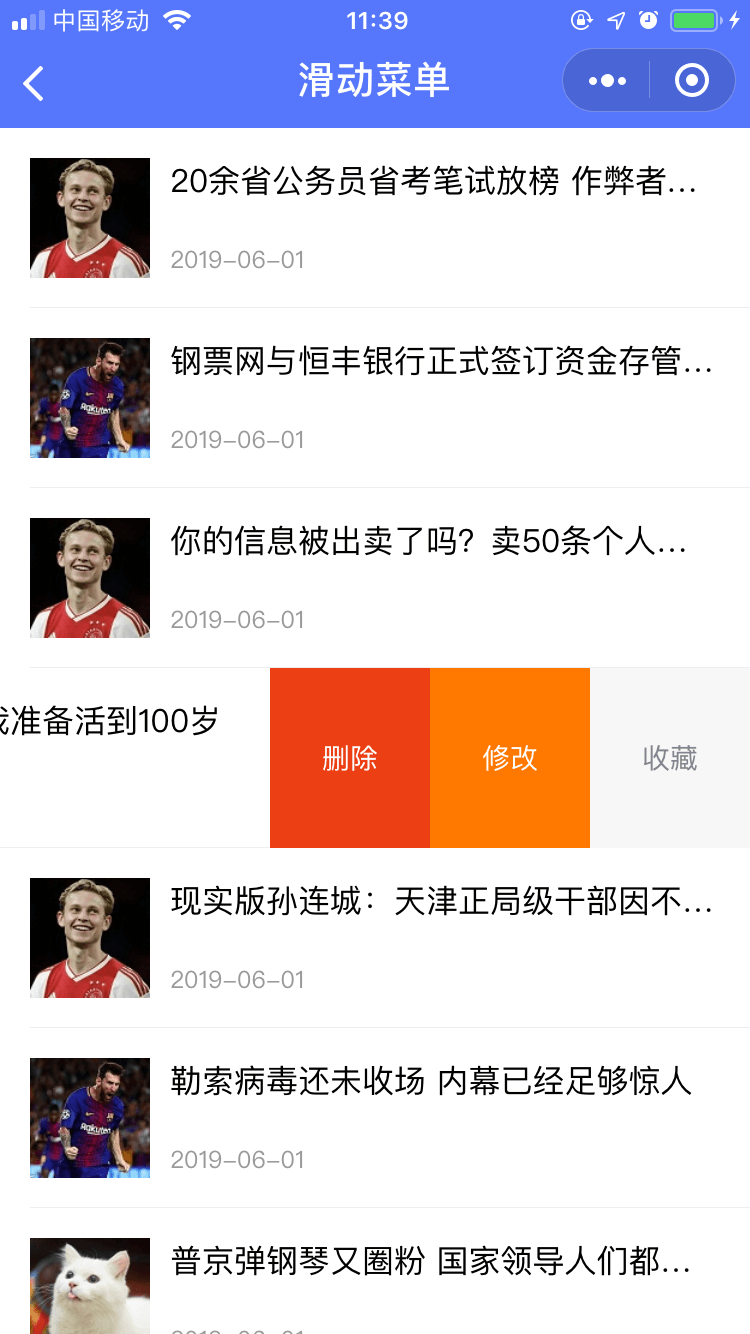Screen dimensions: 750x1334
Task: Go back using the top-left arrow
Action: (x=34, y=83)
